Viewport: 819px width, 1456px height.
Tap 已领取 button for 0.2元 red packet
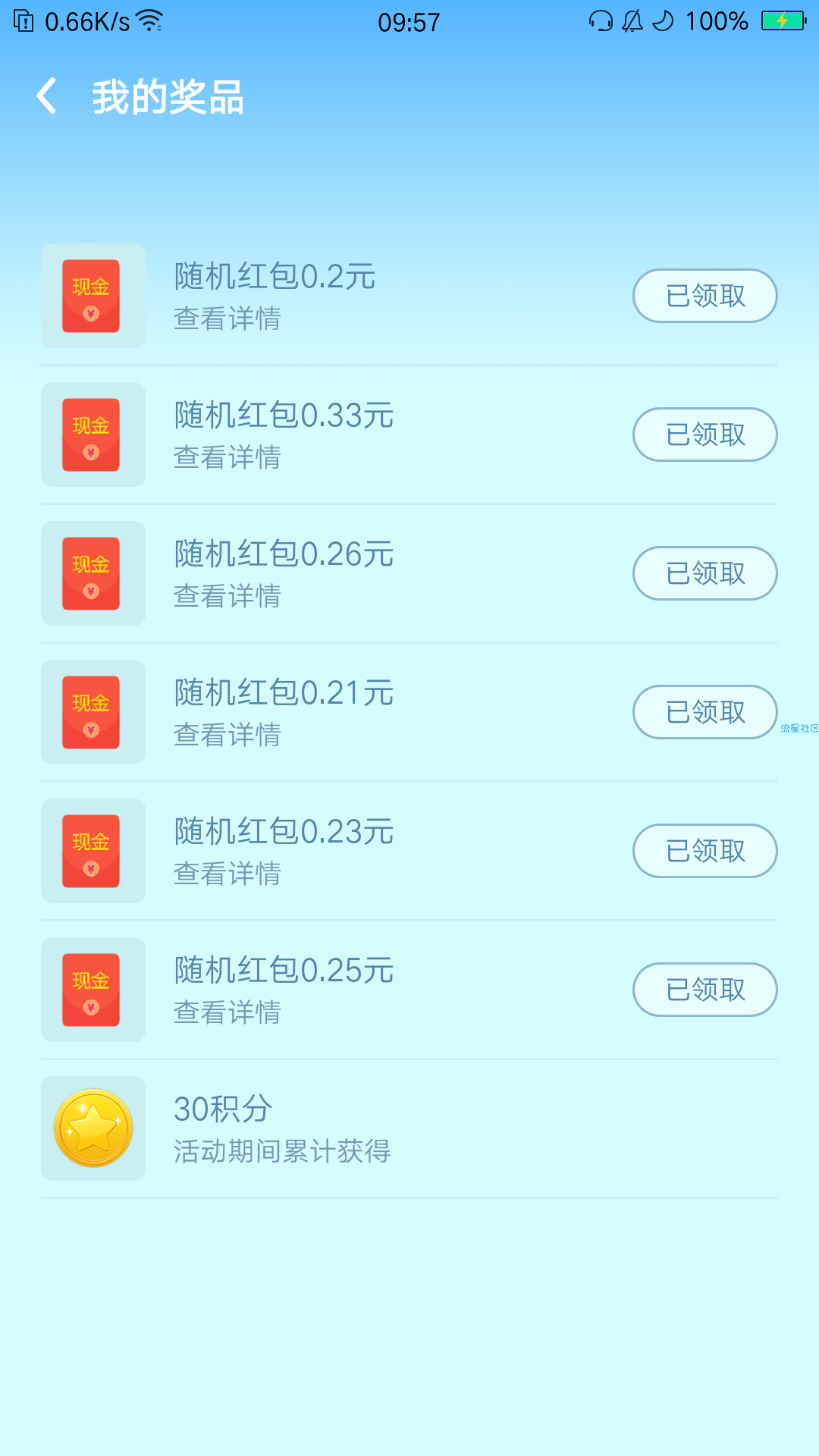705,296
